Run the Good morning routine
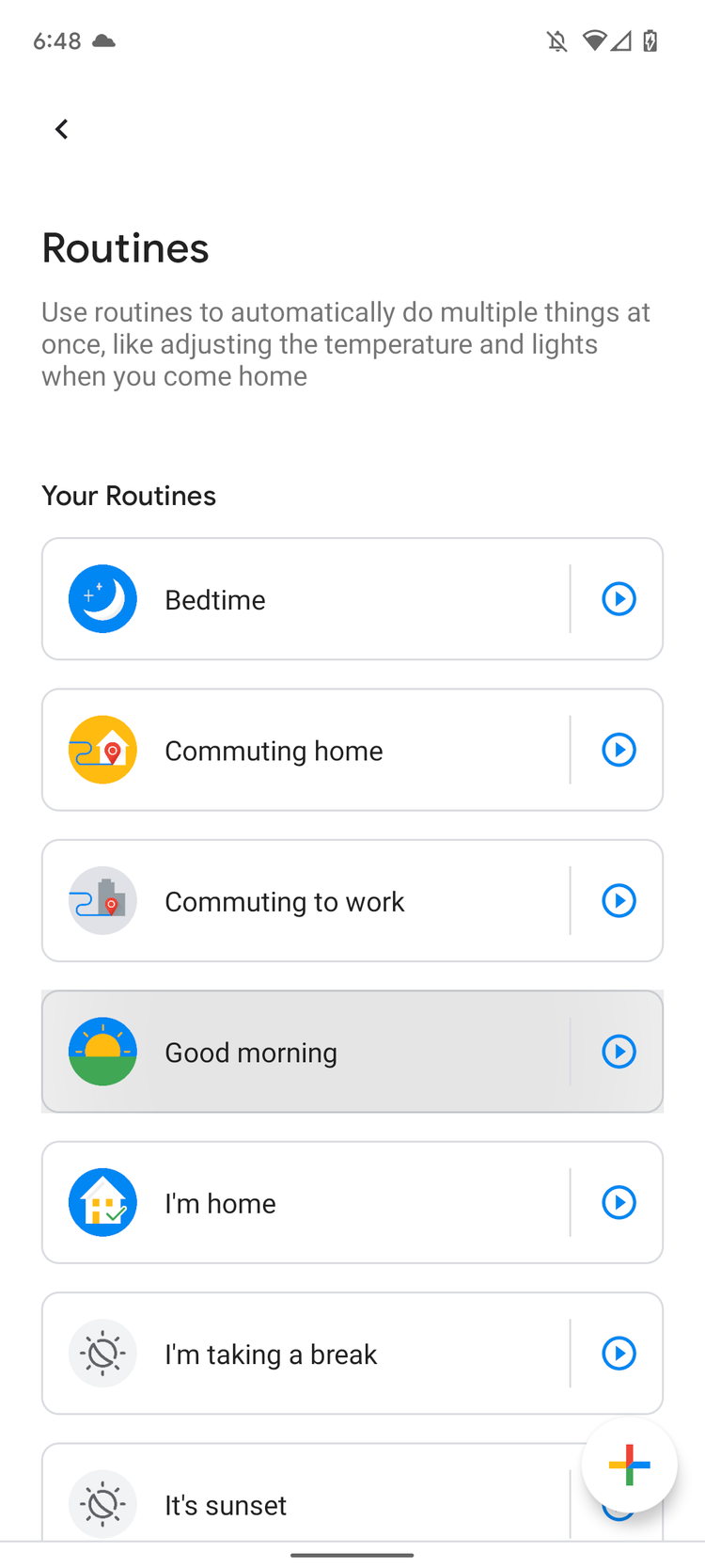Screen dimensions: 705x1568 point(619,1052)
